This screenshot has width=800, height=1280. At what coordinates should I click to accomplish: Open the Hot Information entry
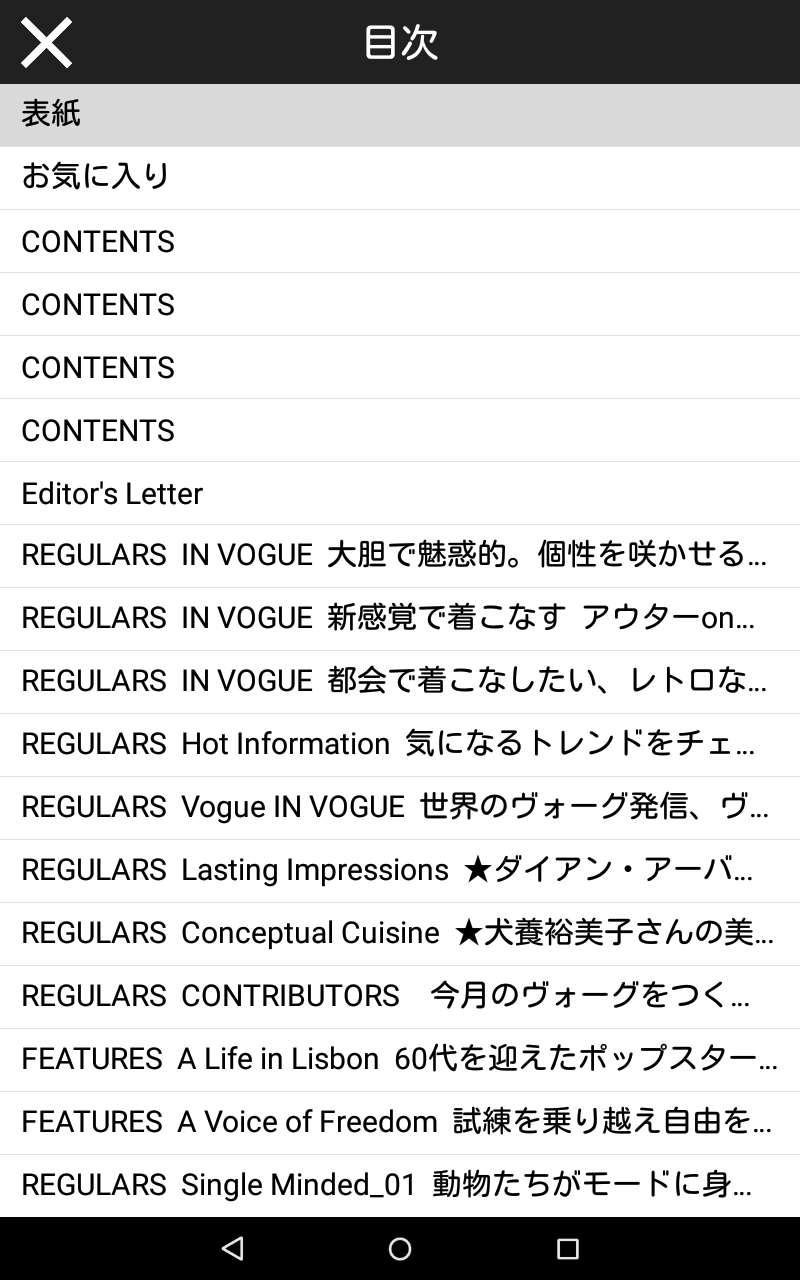[x=400, y=745]
